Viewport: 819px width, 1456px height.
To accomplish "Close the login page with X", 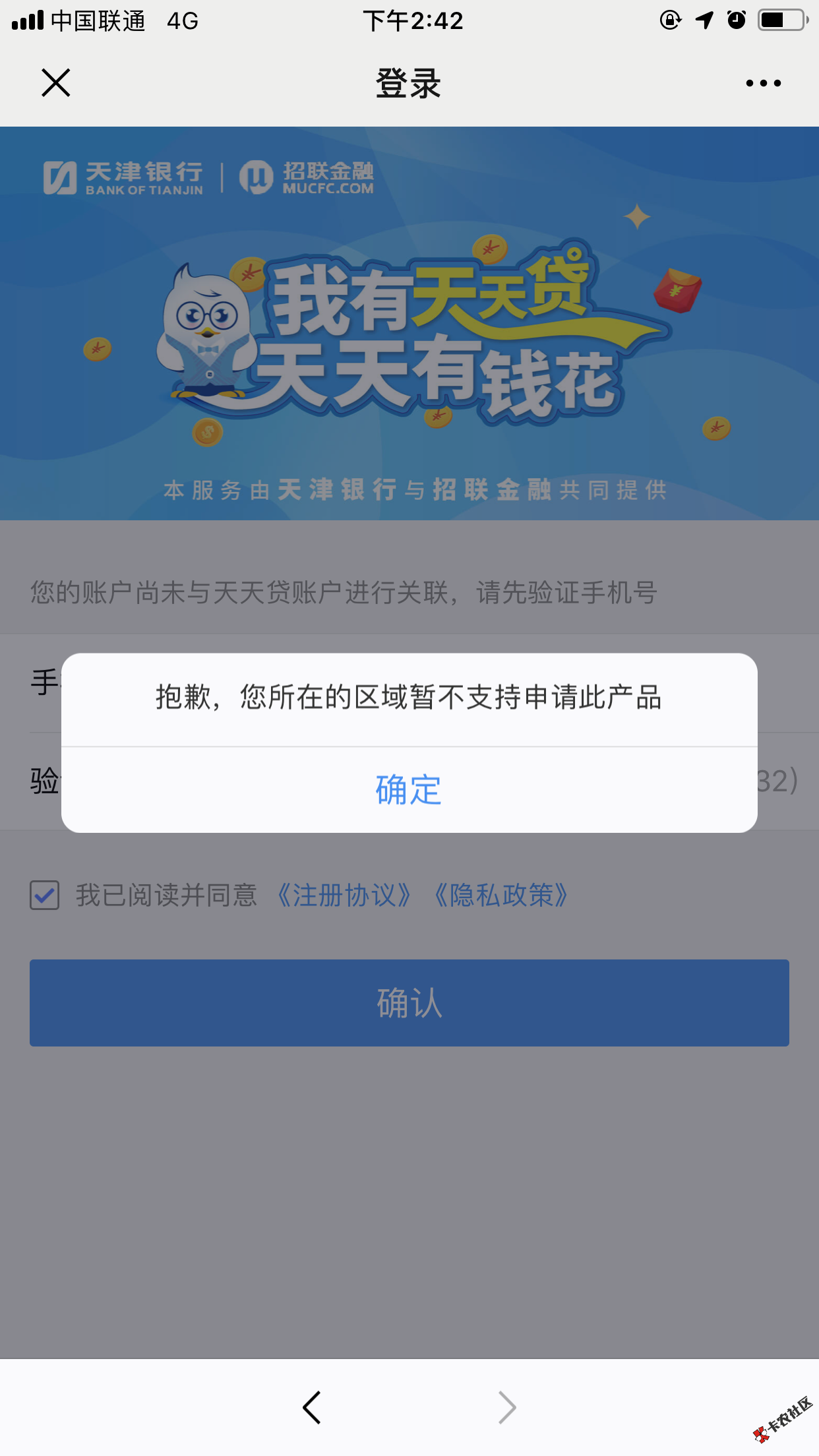I will tap(56, 83).
